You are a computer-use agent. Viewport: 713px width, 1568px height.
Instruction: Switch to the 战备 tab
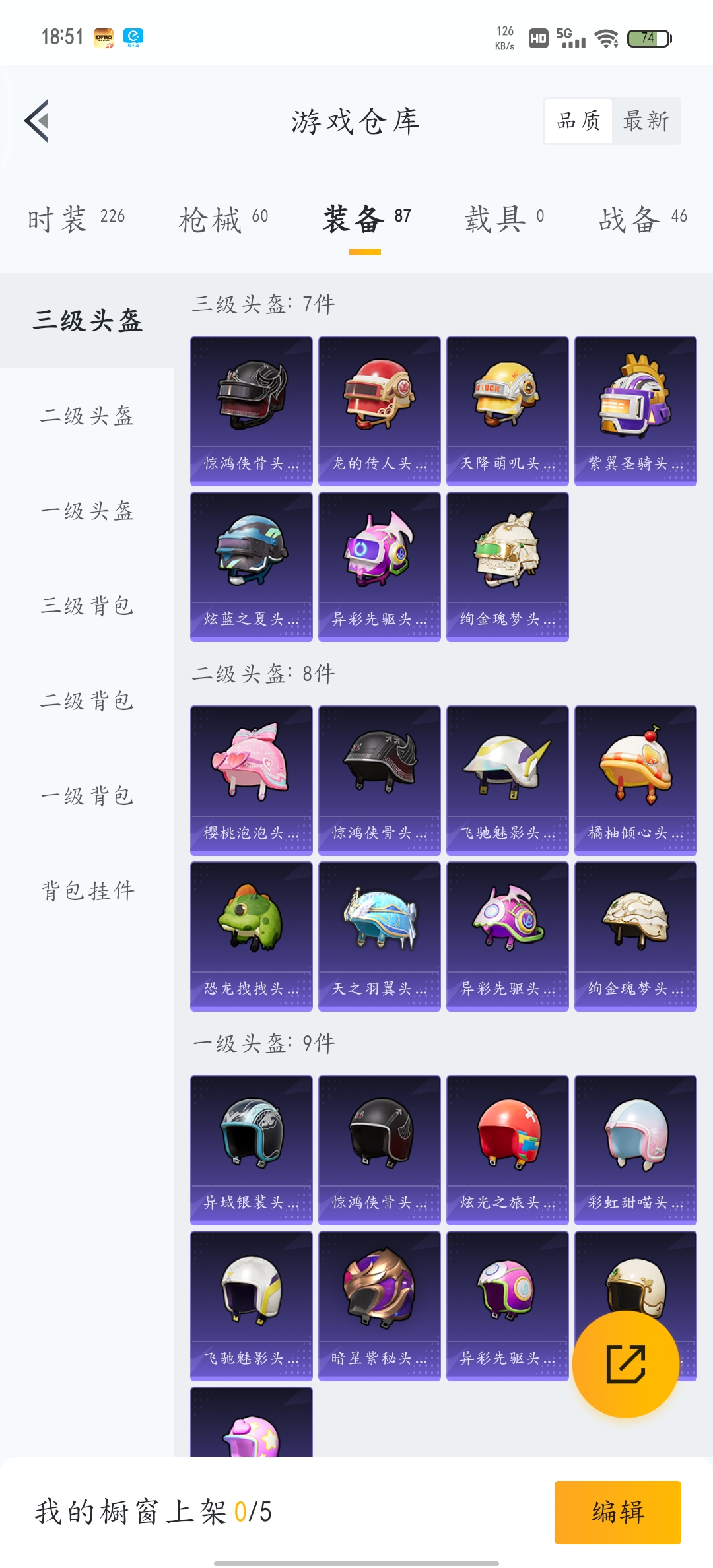(642, 218)
